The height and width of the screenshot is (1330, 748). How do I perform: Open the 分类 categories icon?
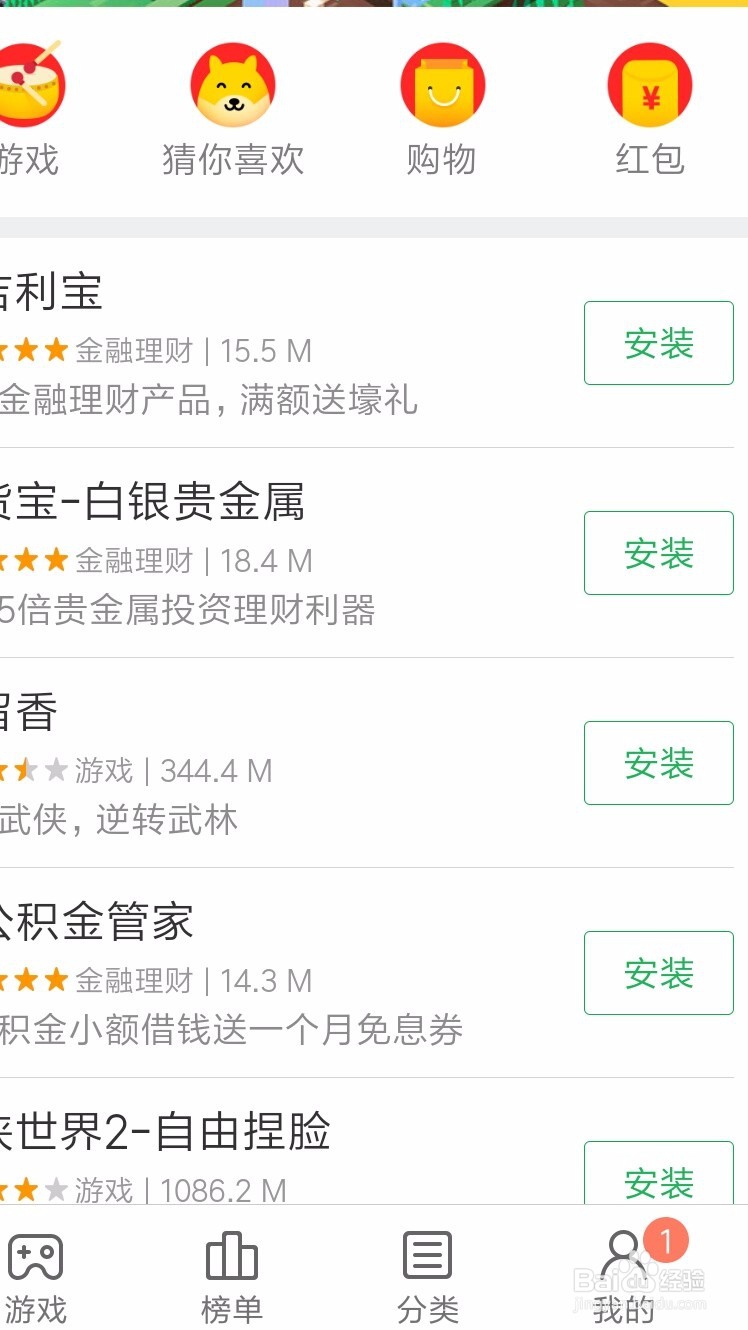click(428, 1255)
